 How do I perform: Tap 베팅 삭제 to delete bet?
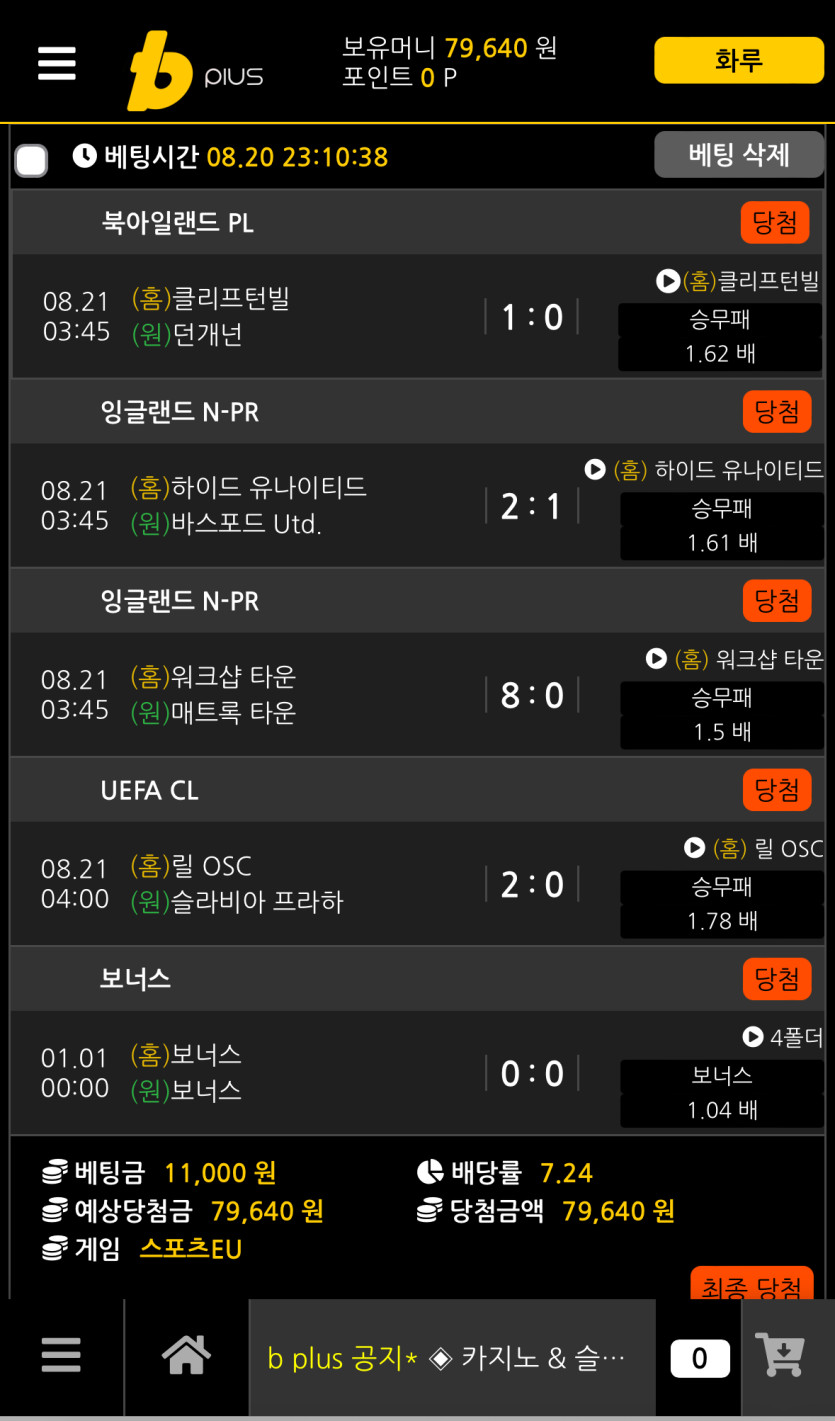[x=739, y=155]
